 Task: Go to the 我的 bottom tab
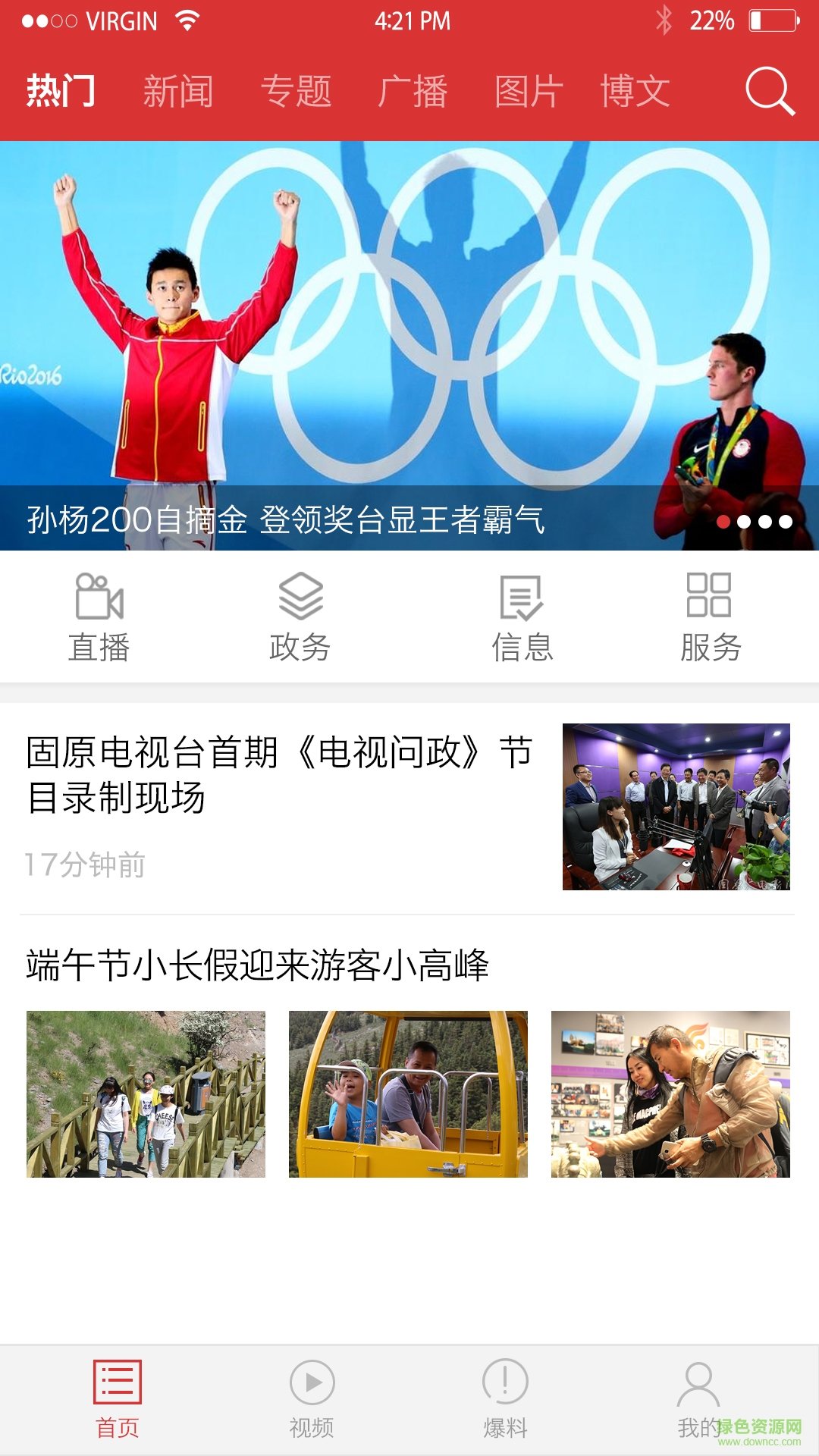pos(698,1399)
